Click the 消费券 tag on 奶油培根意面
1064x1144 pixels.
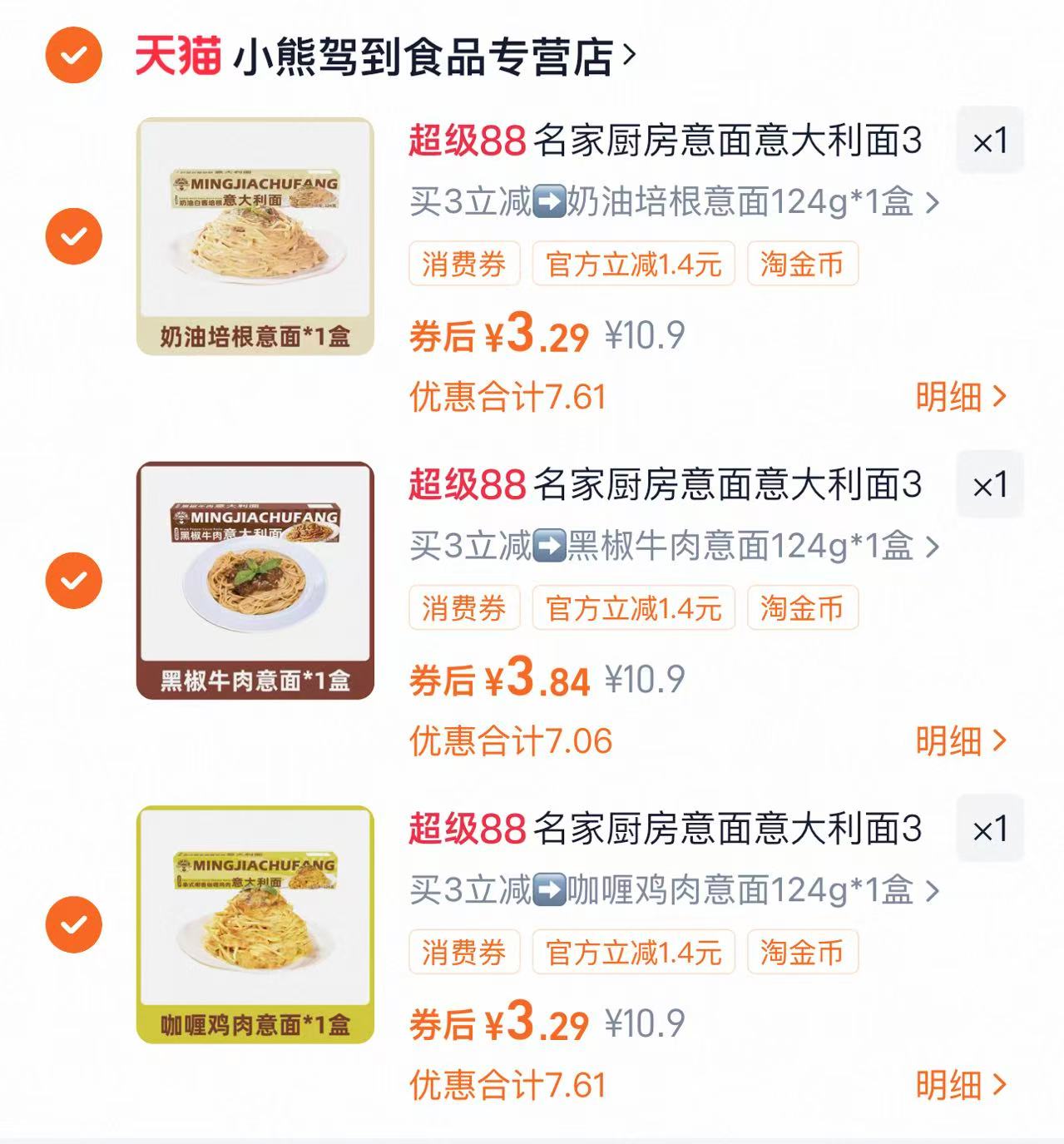465,265
